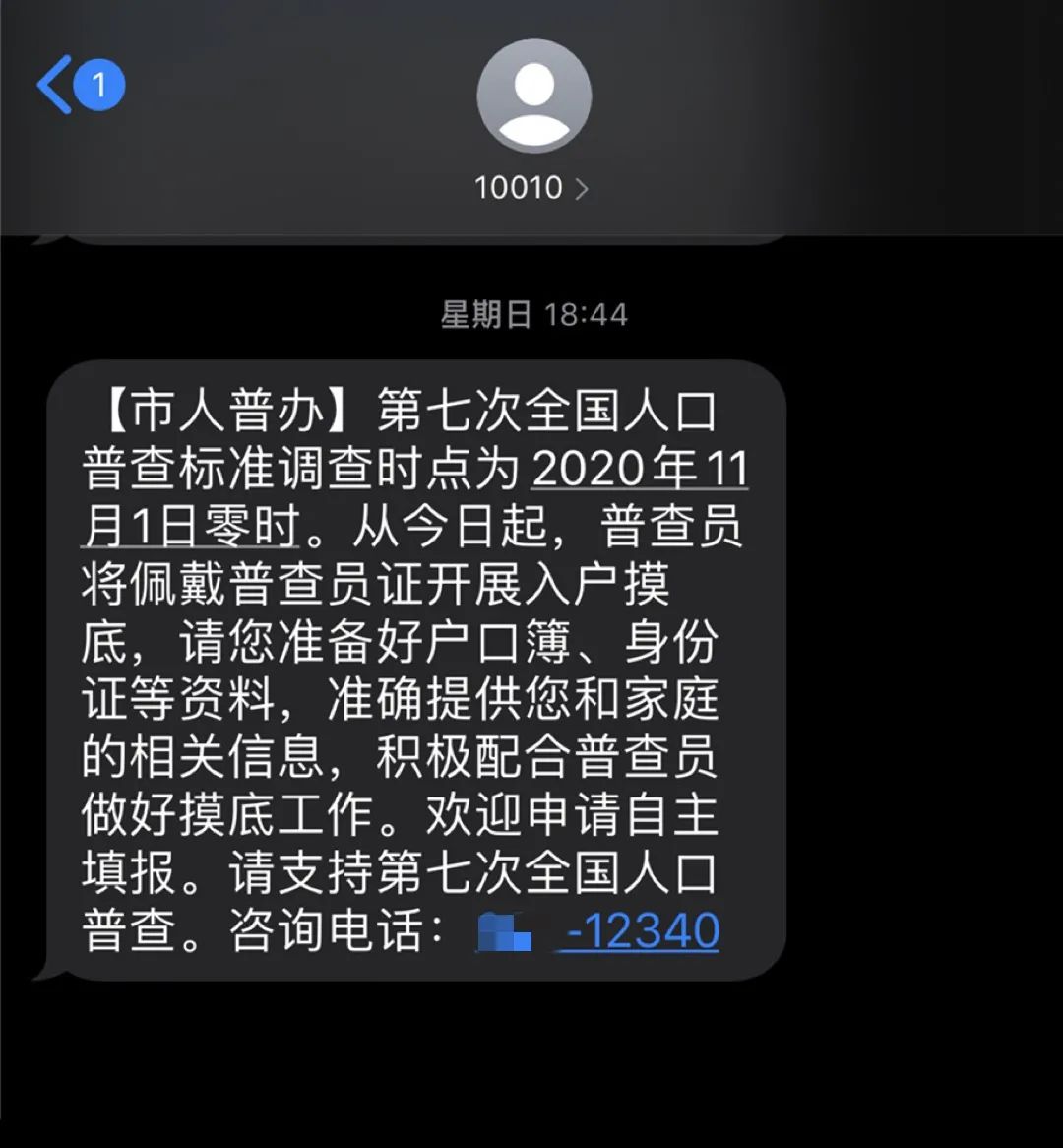Tap the 星期日 18:44 timestamp

531,315
